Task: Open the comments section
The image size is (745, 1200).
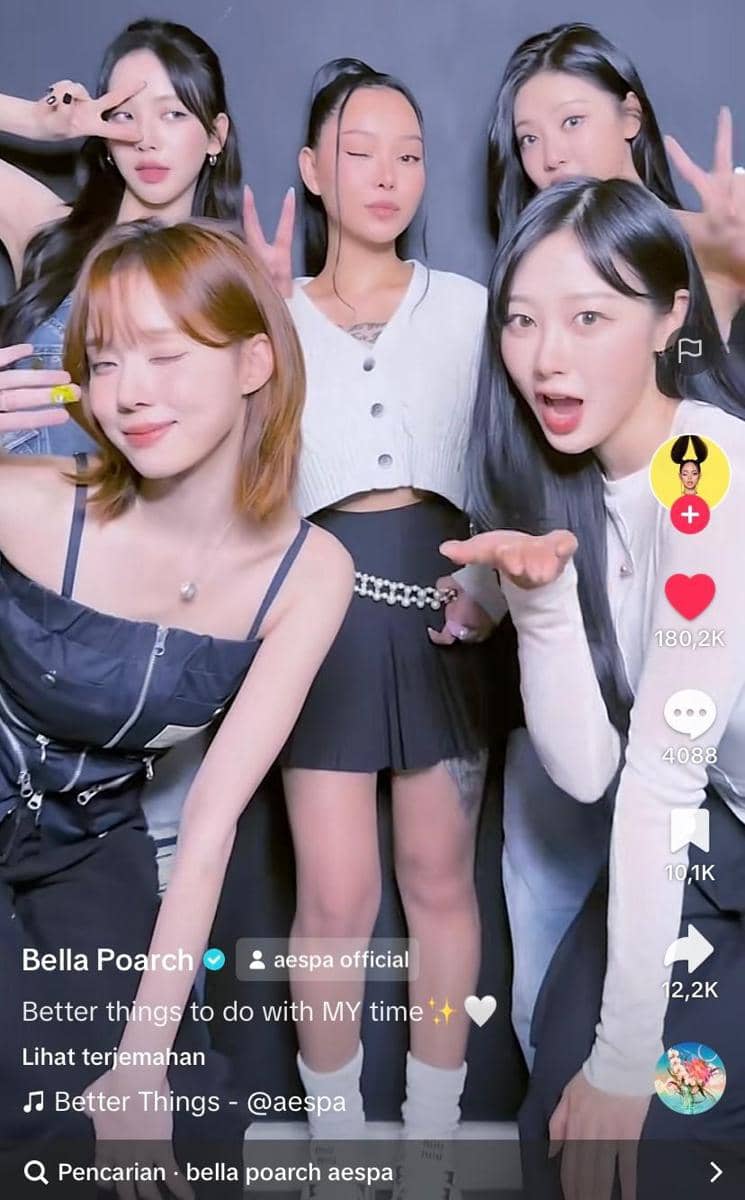Action: 690,711
